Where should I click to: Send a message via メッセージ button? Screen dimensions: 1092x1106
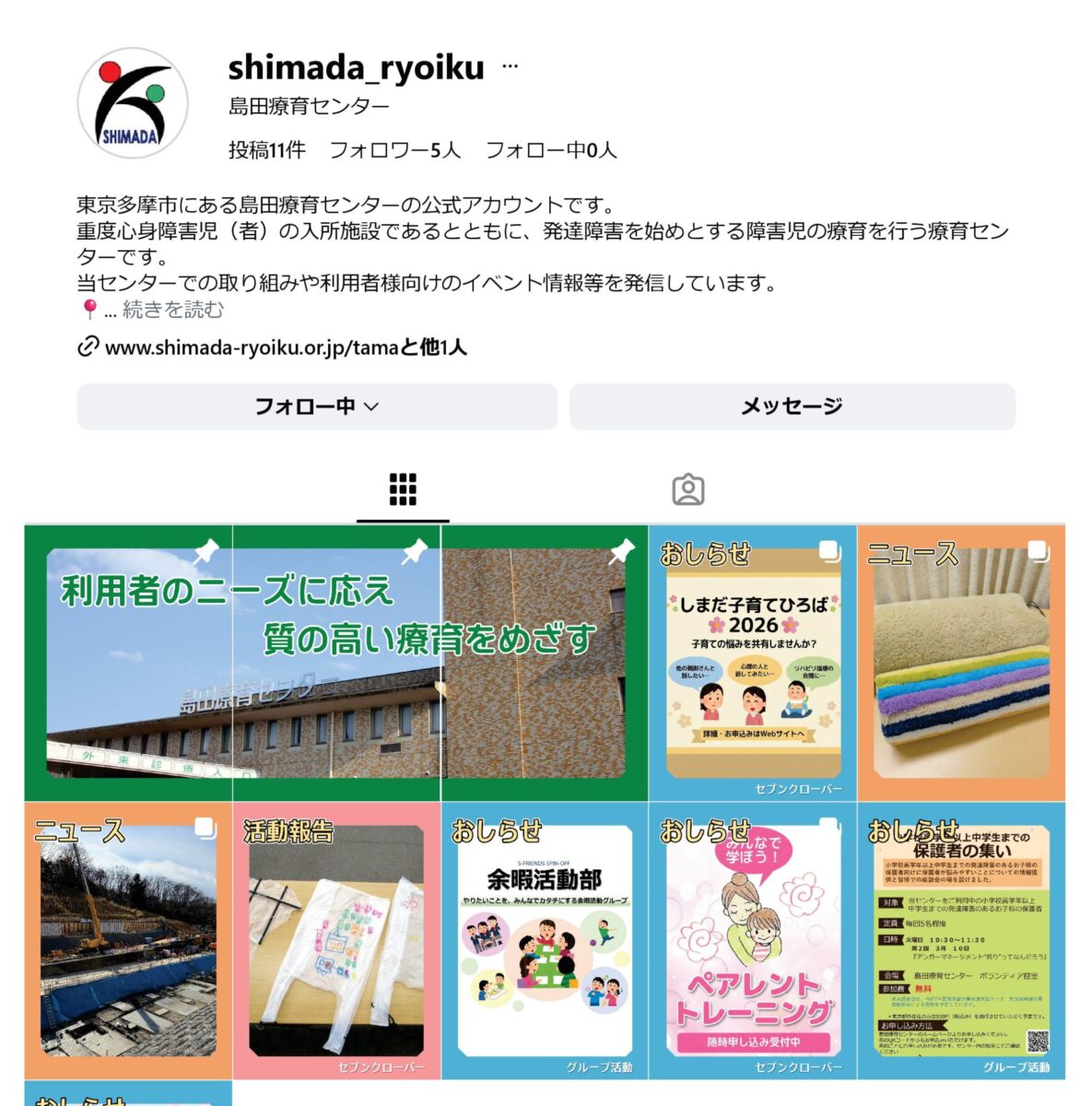pos(792,406)
